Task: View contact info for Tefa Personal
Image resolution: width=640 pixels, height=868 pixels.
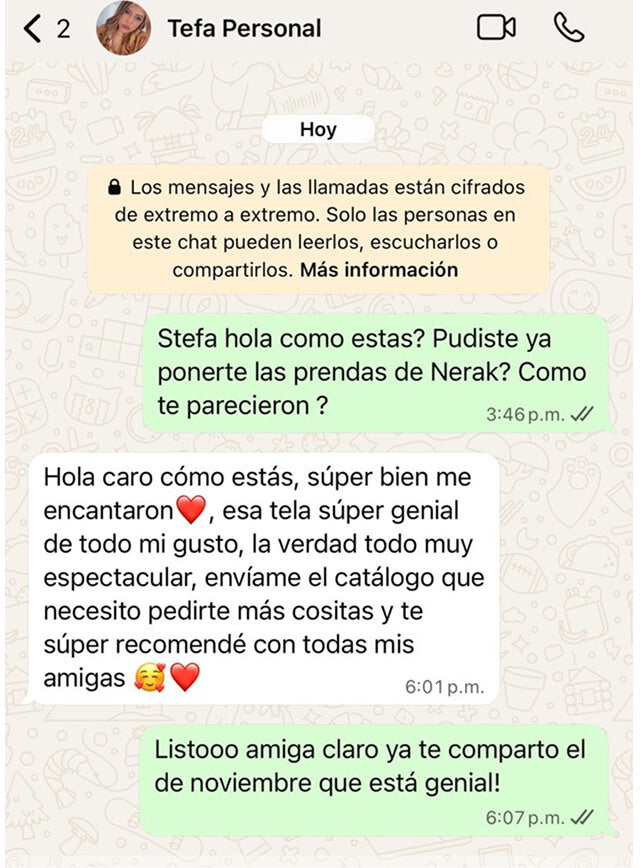Action: click(x=244, y=28)
